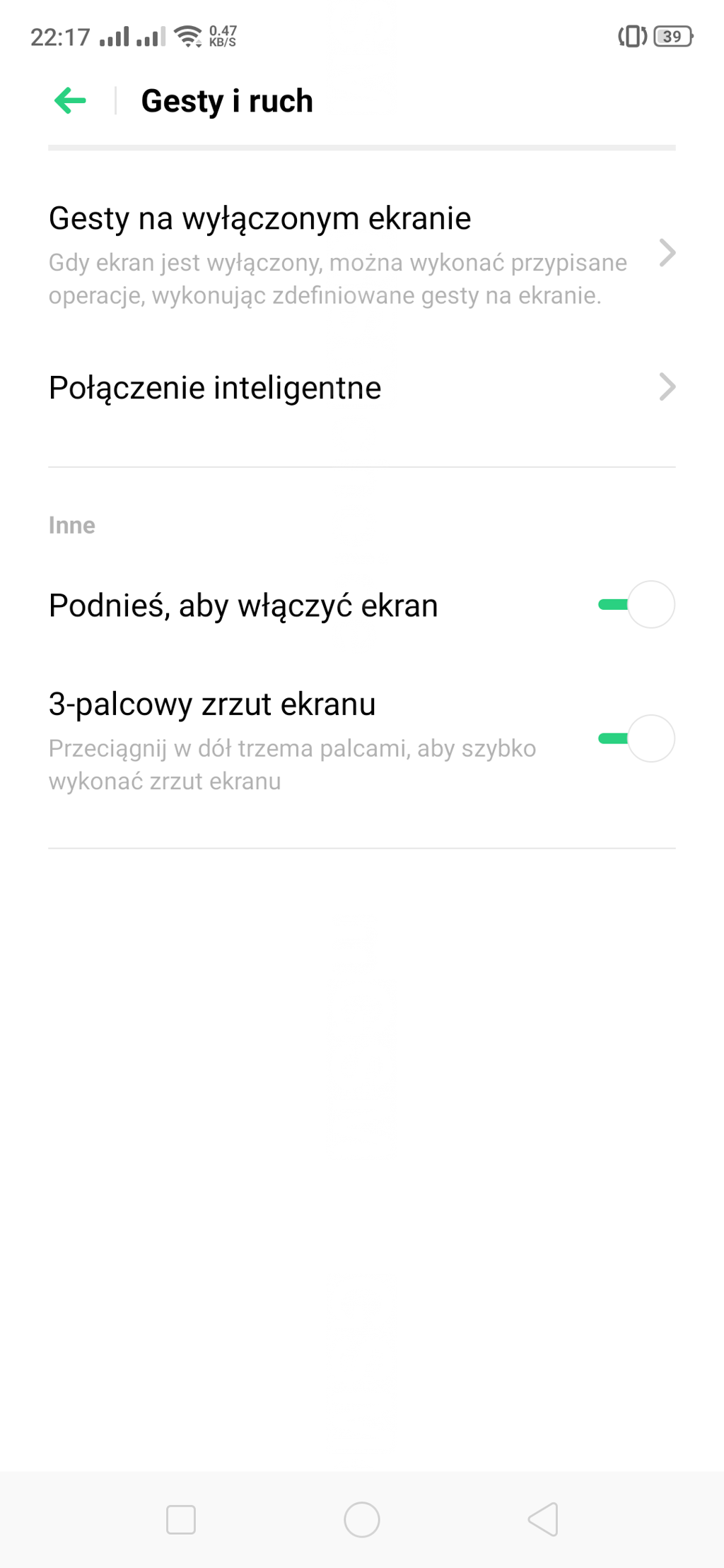724x1568 pixels.
Task: Disable Podnieś, aby włączyć ekran switch
Action: coord(636,604)
